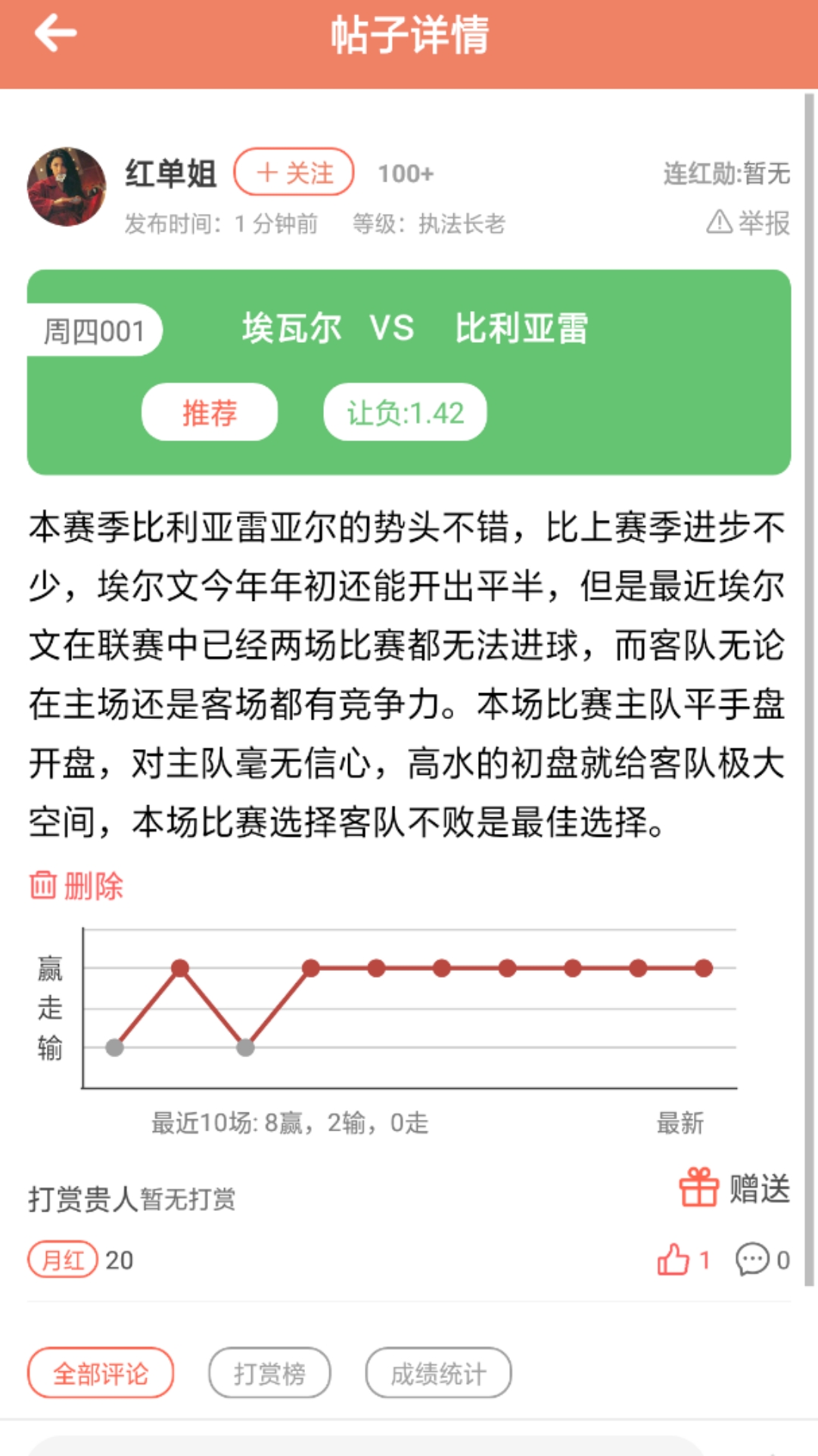Delete this post with 删除
The width and height of the screenshot is (818, 1456).
[x=76, y=885]
